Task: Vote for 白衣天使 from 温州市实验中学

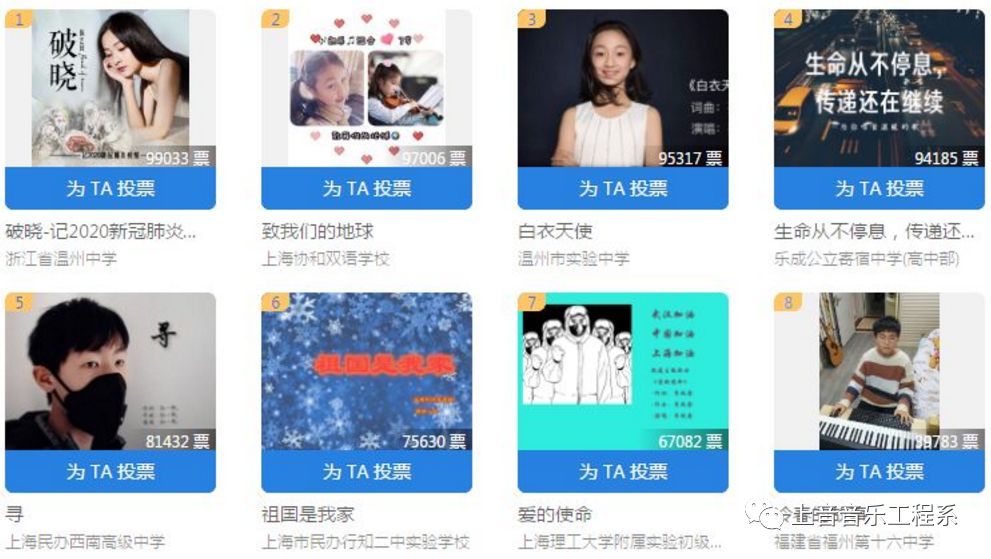Action: [x=623, y=188]
